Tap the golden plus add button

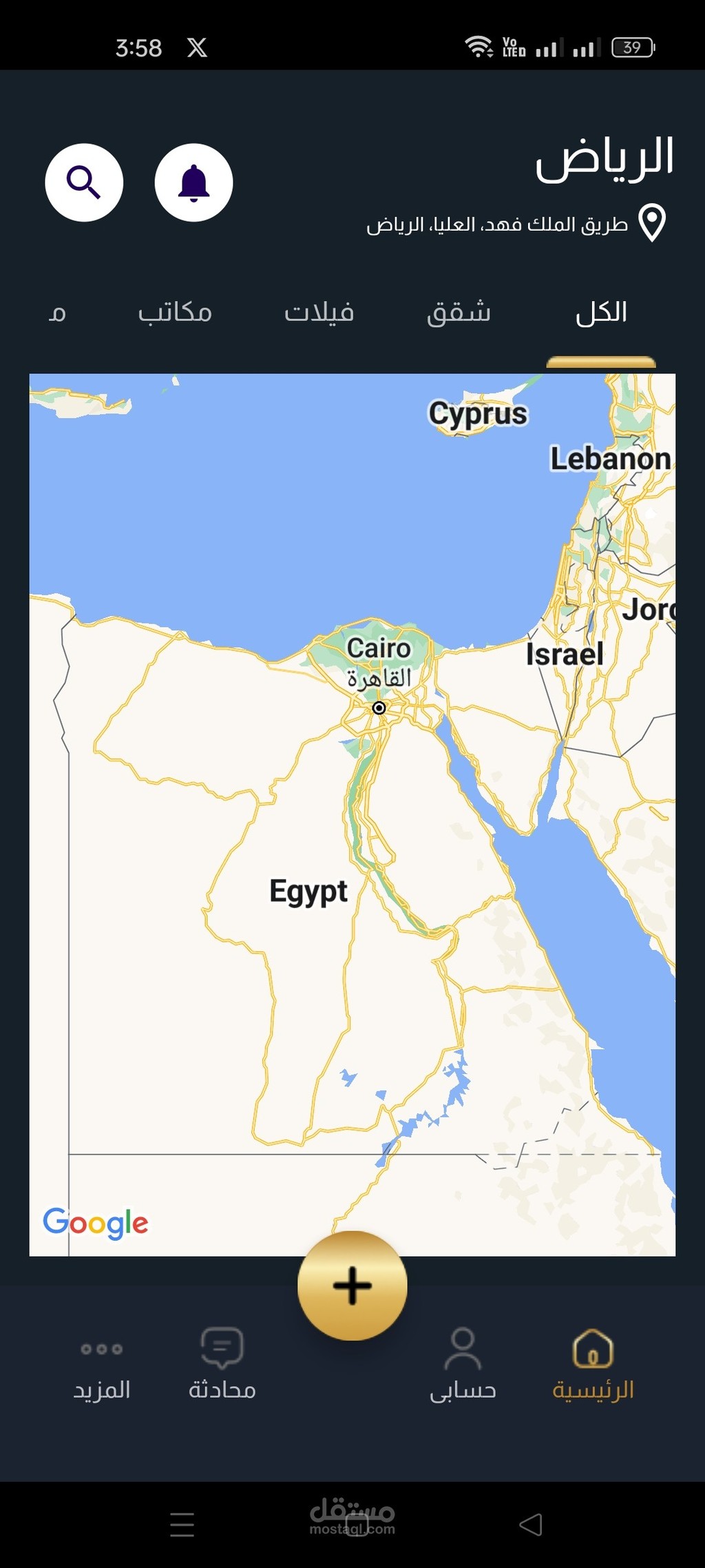(352, 1286)
